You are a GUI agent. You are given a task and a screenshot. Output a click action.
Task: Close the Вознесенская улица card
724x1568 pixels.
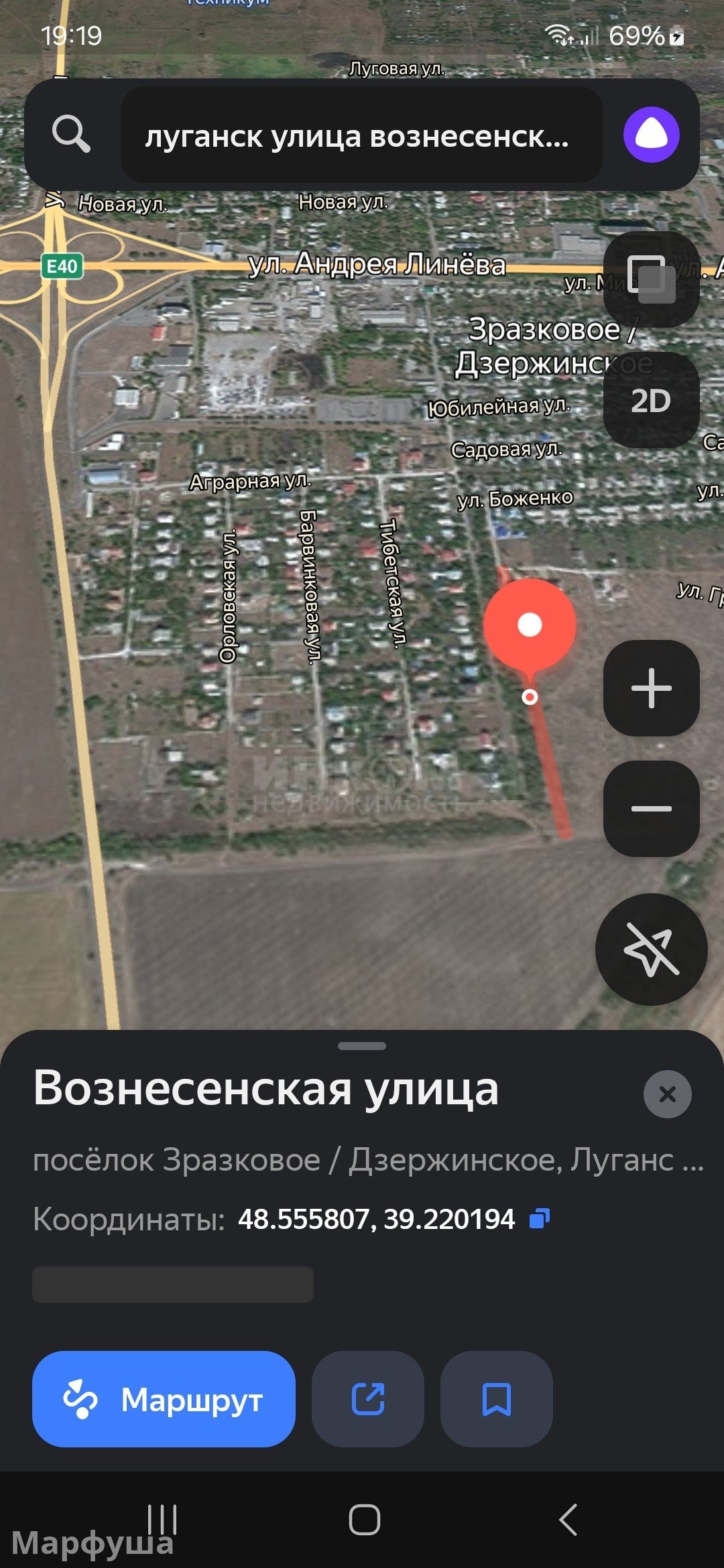(667, 1094)
